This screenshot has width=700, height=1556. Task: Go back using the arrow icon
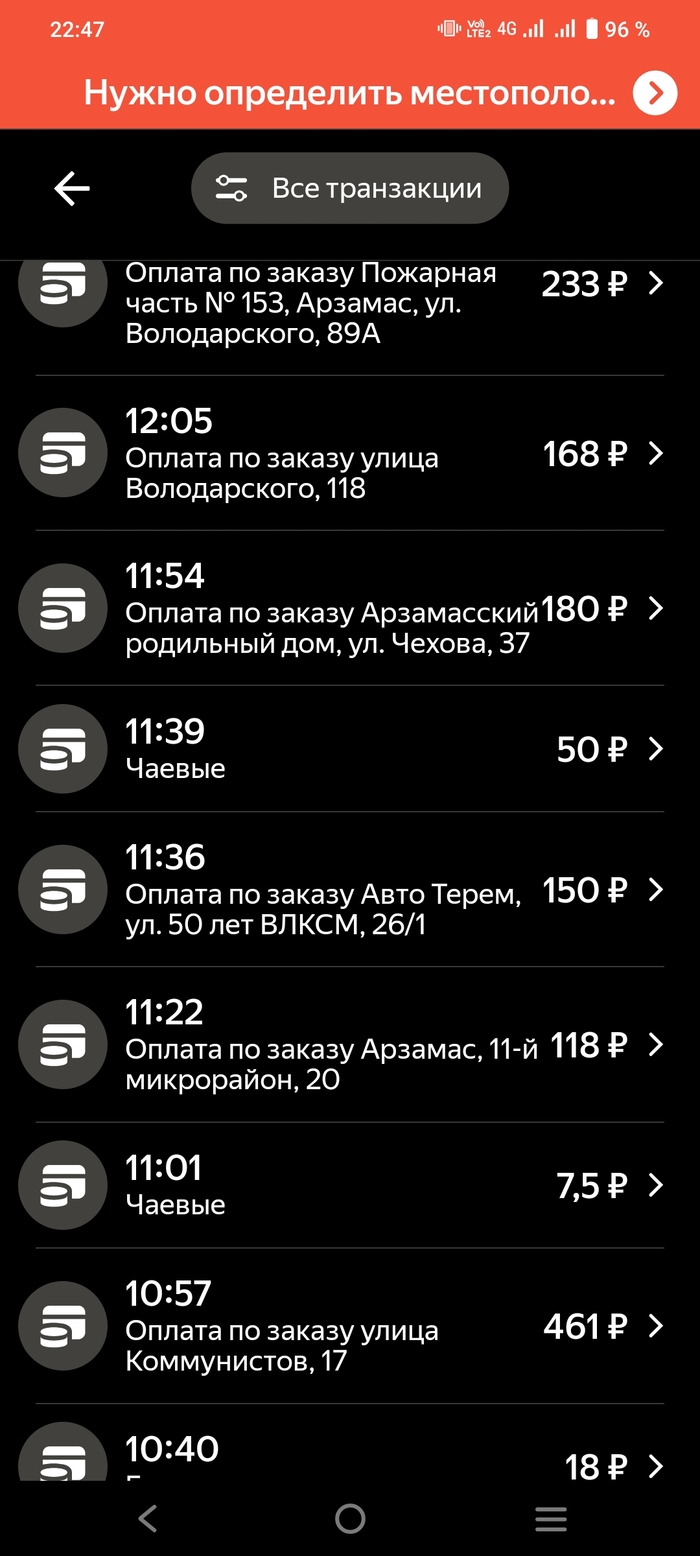(x=72, y=188)
